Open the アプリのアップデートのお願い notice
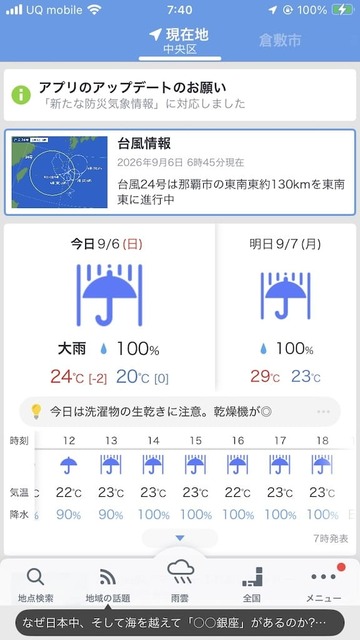Image resolution: width=360 pixels, height=640 pixels. [x=180, y=95]
